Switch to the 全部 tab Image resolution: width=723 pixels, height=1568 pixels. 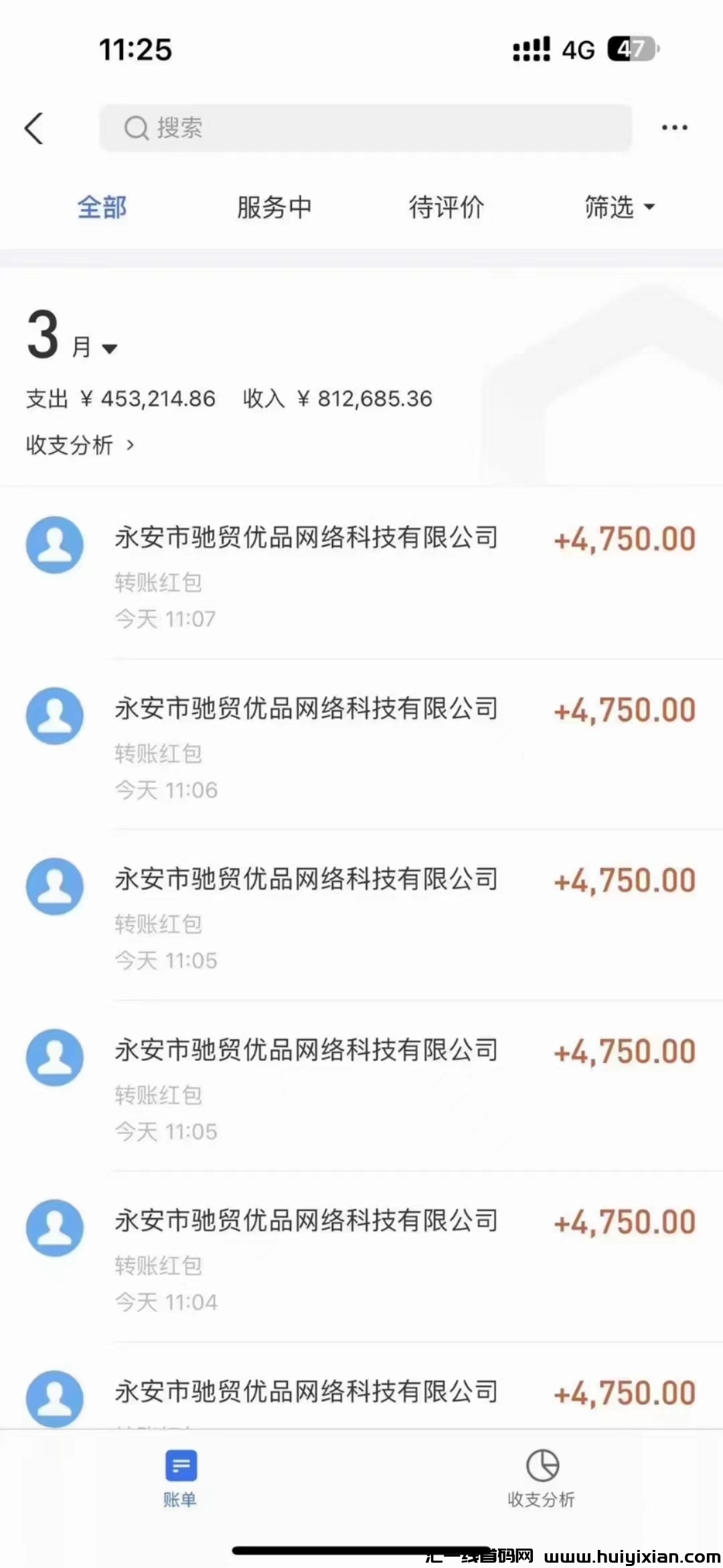tap(102, 208)
